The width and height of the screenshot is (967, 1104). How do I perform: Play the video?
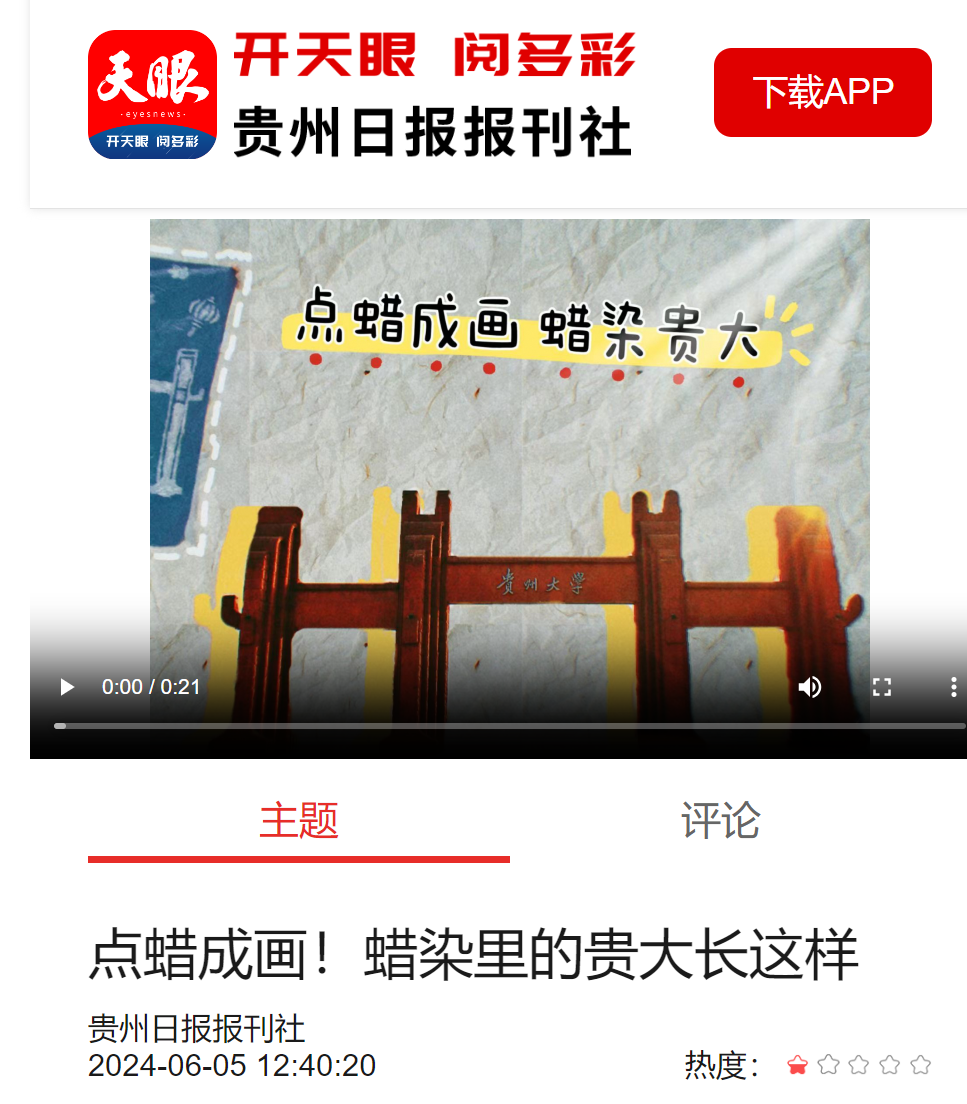coord(67,687)
